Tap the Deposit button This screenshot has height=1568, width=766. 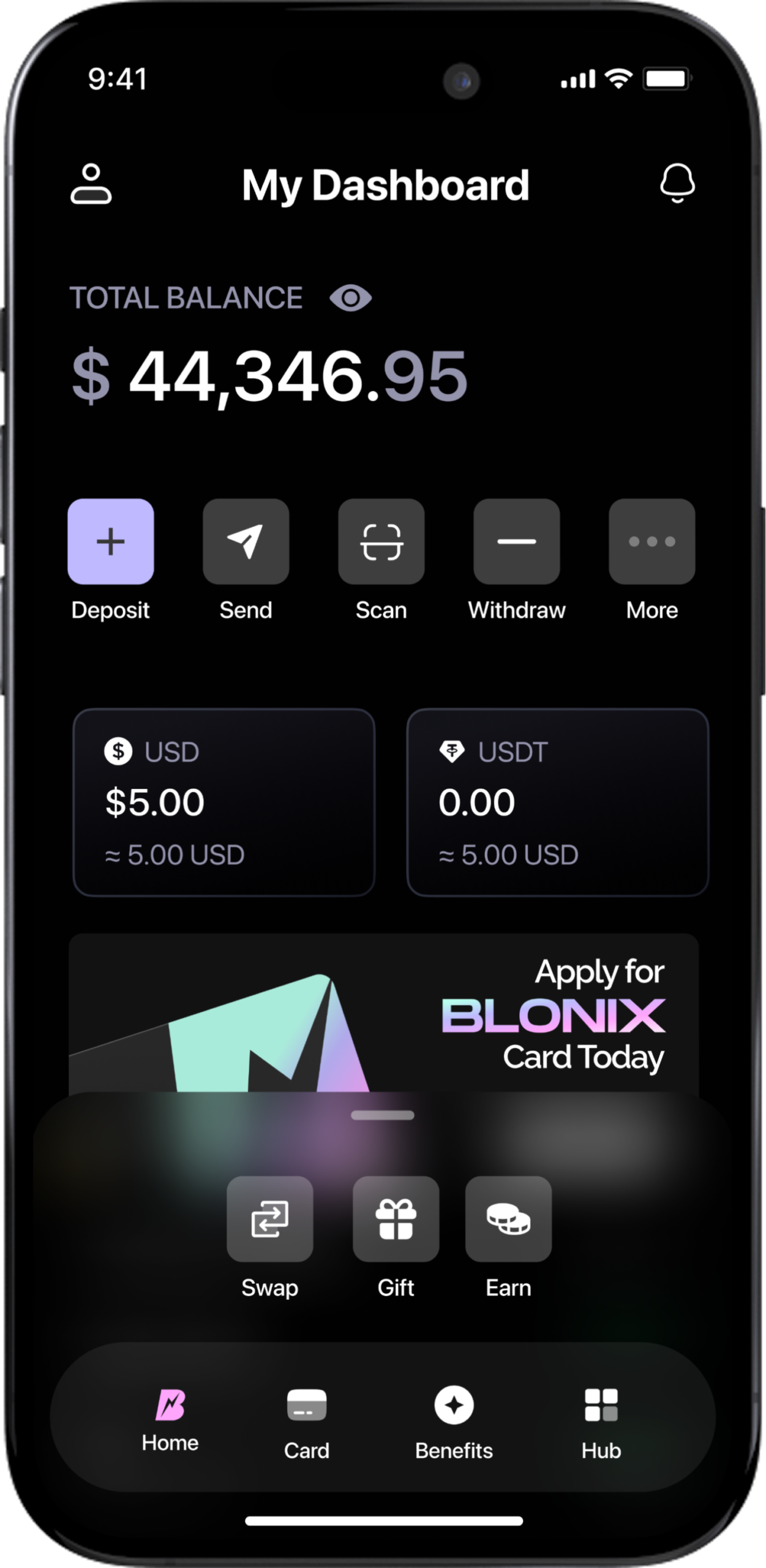[111, 541]
